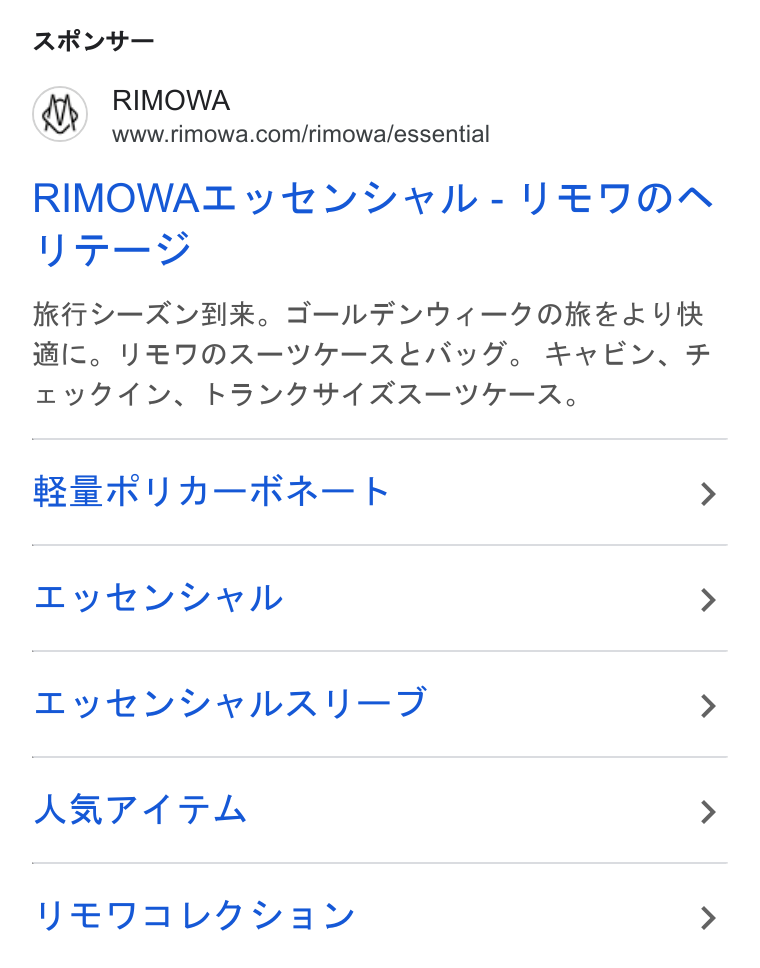The image size is (760, 968).
Task: Tap the www.rimowa.com advertiser URL
Action: click(x=301, y=134)
